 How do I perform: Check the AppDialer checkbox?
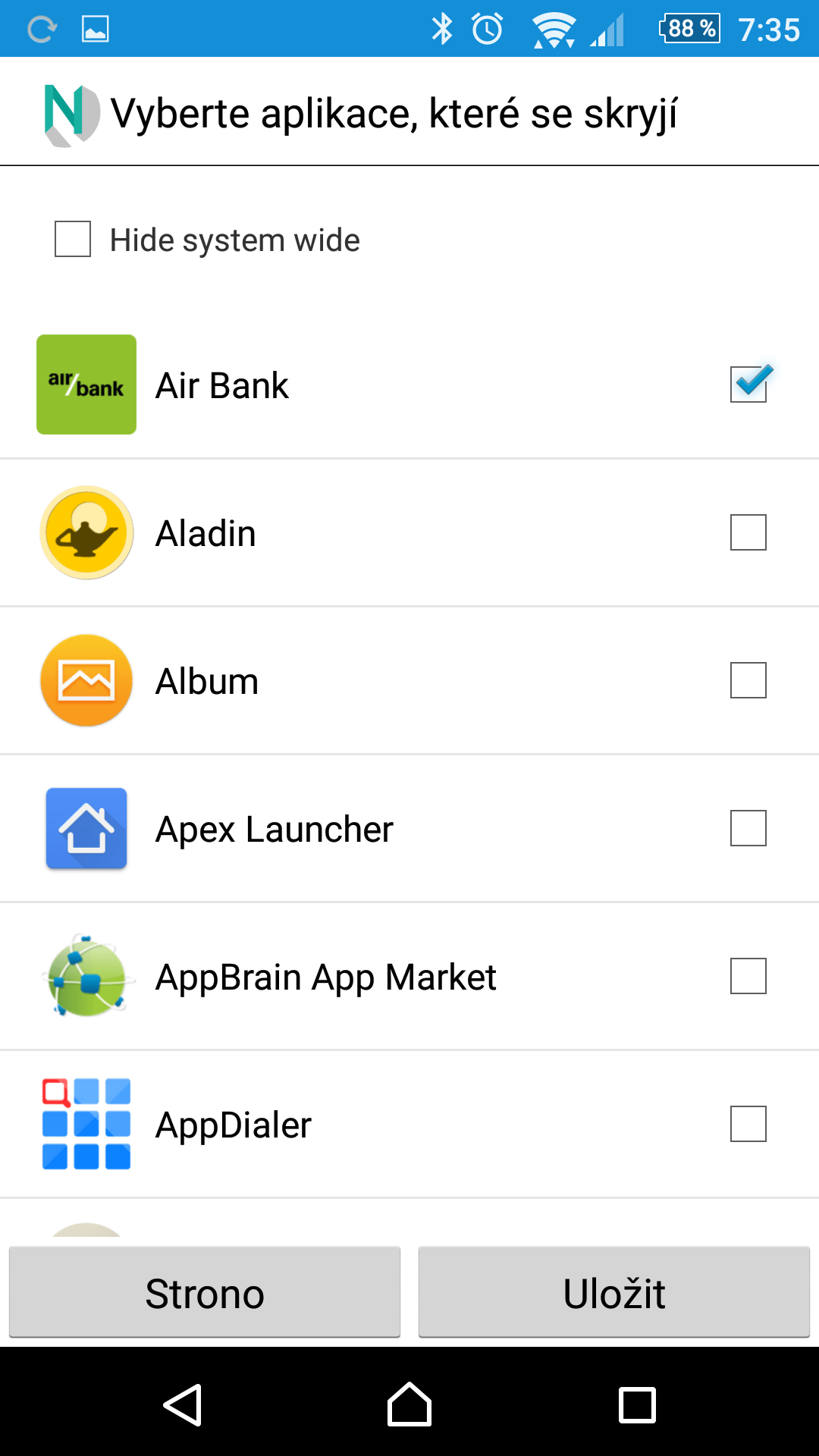click(x=748, y=1124)
